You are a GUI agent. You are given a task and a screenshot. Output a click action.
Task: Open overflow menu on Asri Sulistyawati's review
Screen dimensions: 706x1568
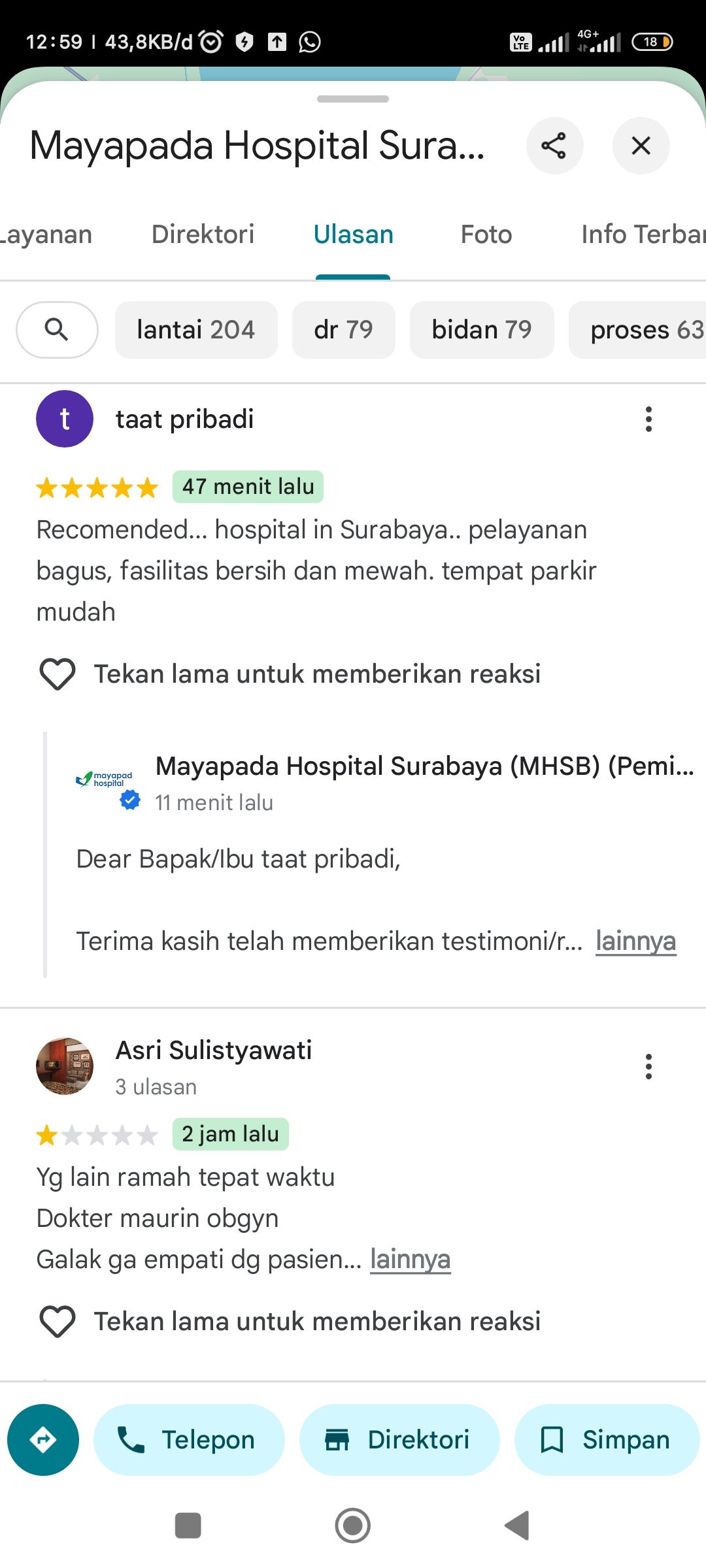click(648, 1066)
